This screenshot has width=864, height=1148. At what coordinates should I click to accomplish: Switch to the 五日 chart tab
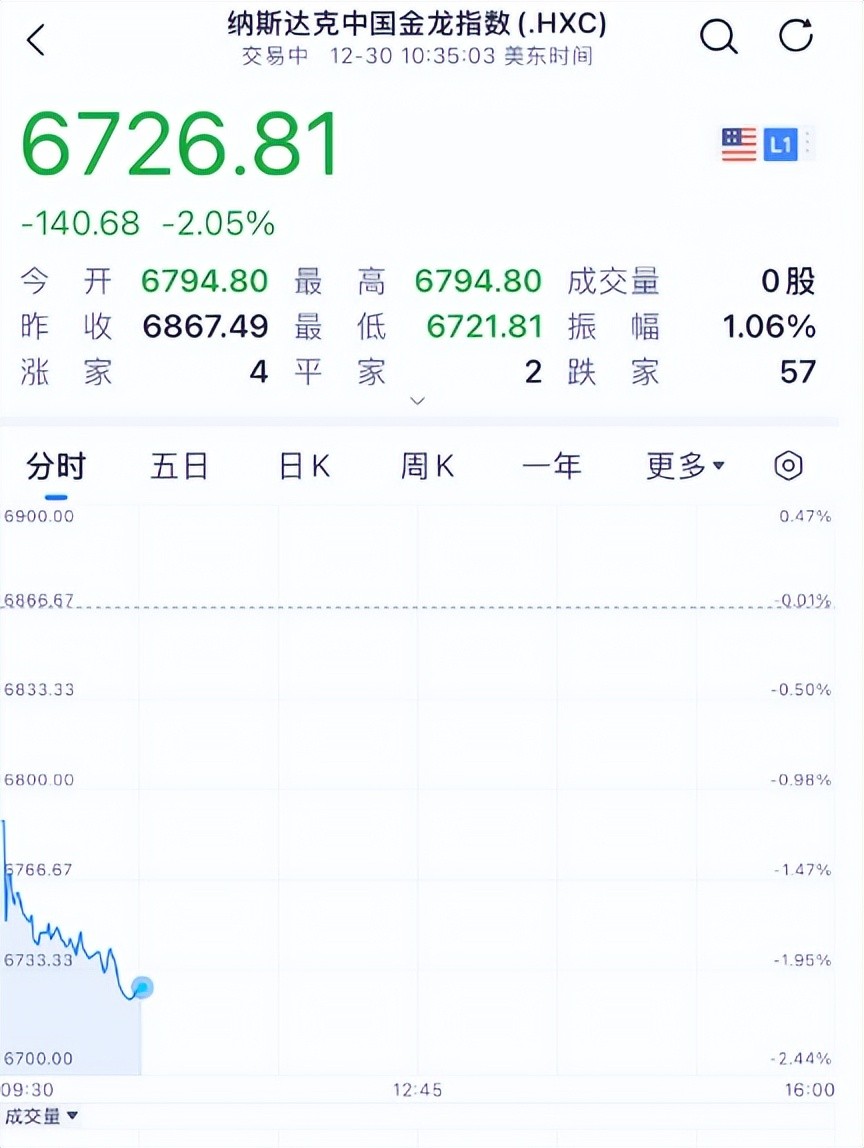[179, 466]
